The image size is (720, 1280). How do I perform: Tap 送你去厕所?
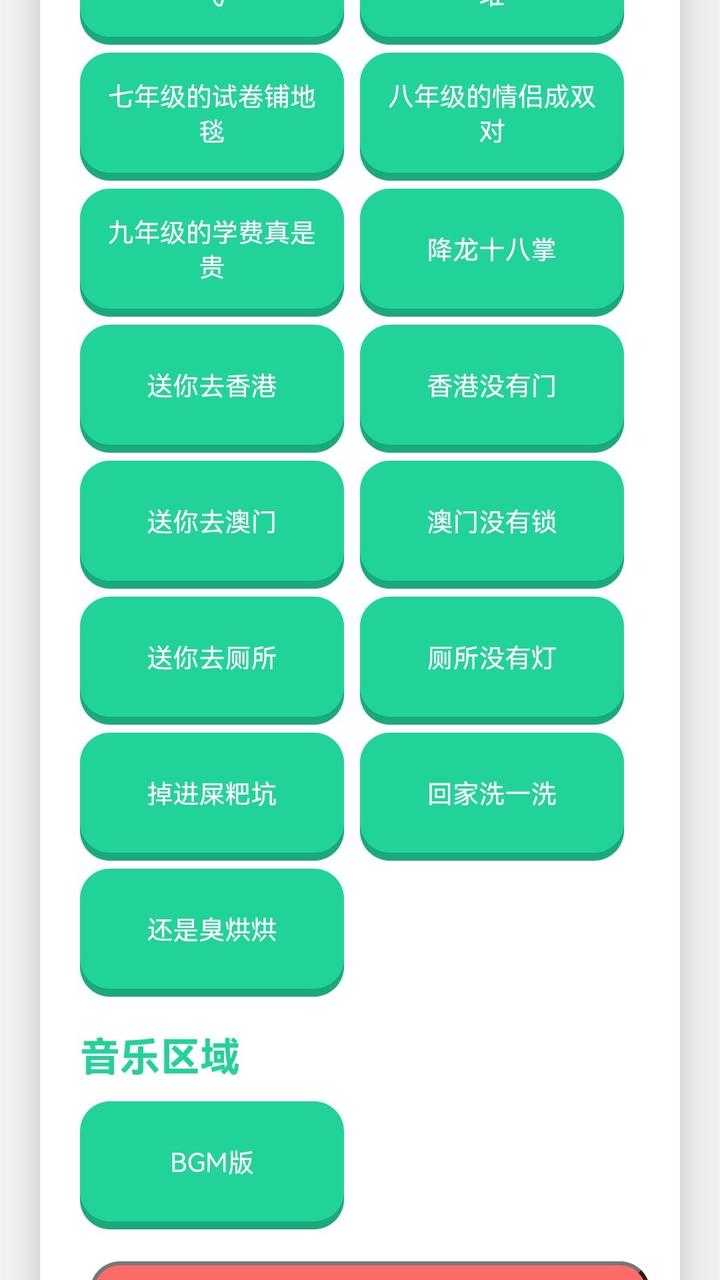point(212,658)
